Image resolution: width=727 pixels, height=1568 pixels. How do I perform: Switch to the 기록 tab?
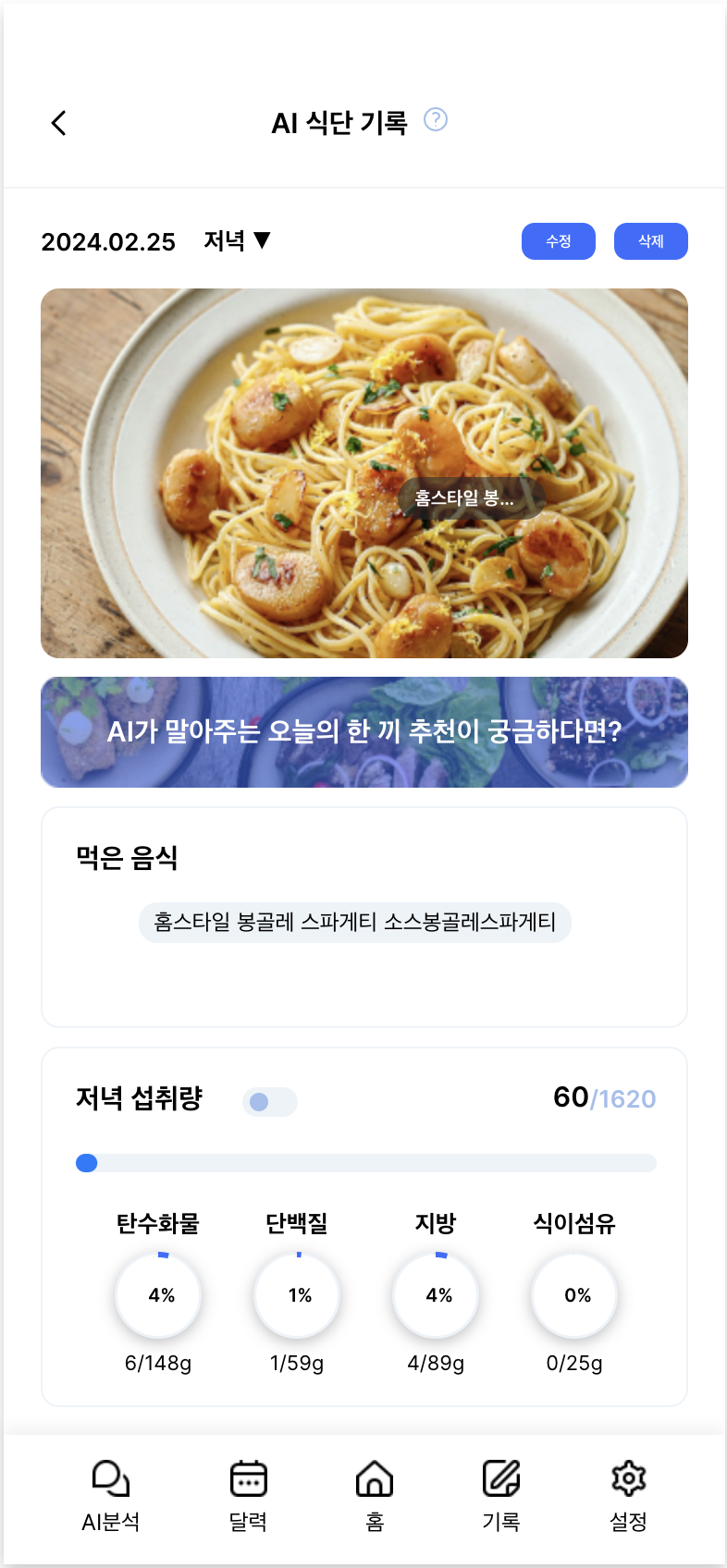point(501,1495)
